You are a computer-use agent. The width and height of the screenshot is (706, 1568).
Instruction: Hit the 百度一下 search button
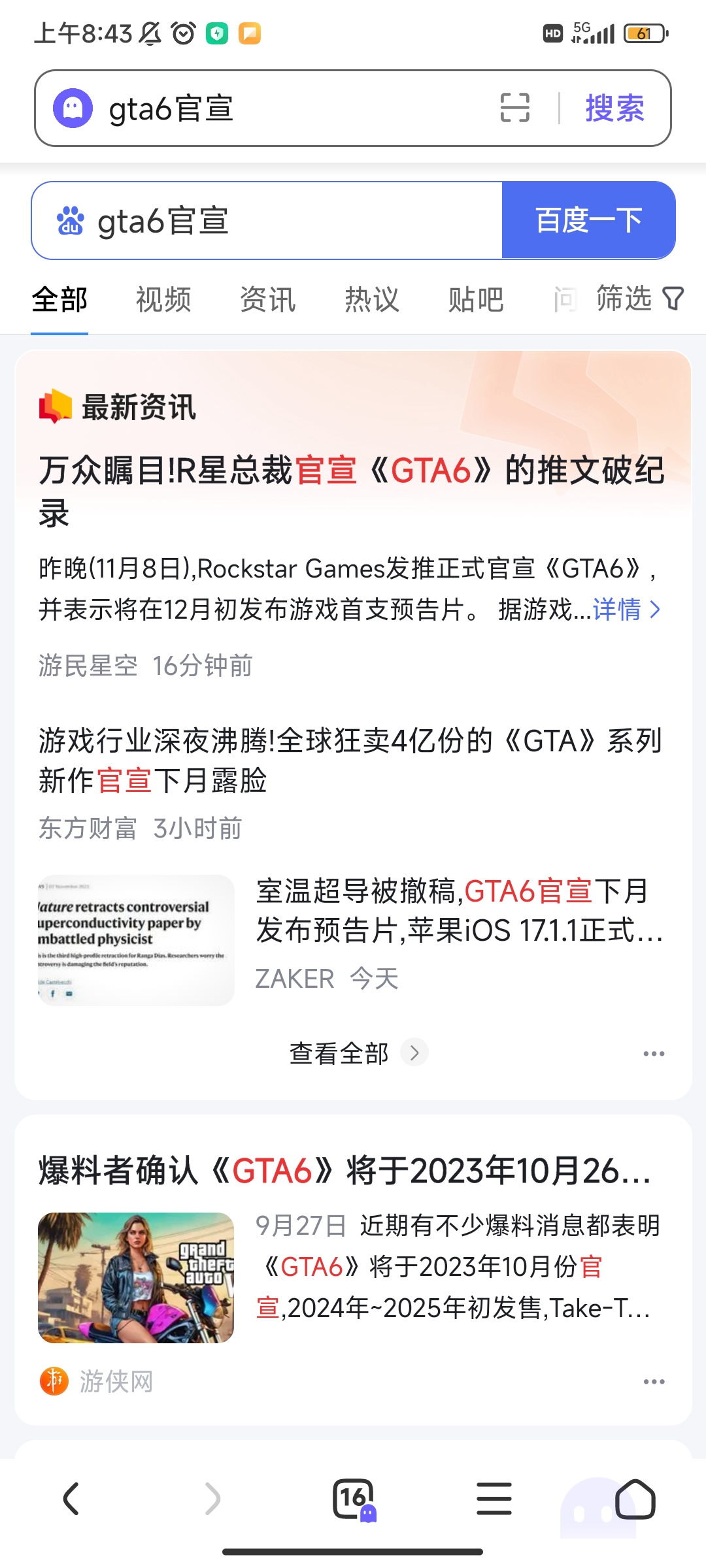click(x=588, y=221)
